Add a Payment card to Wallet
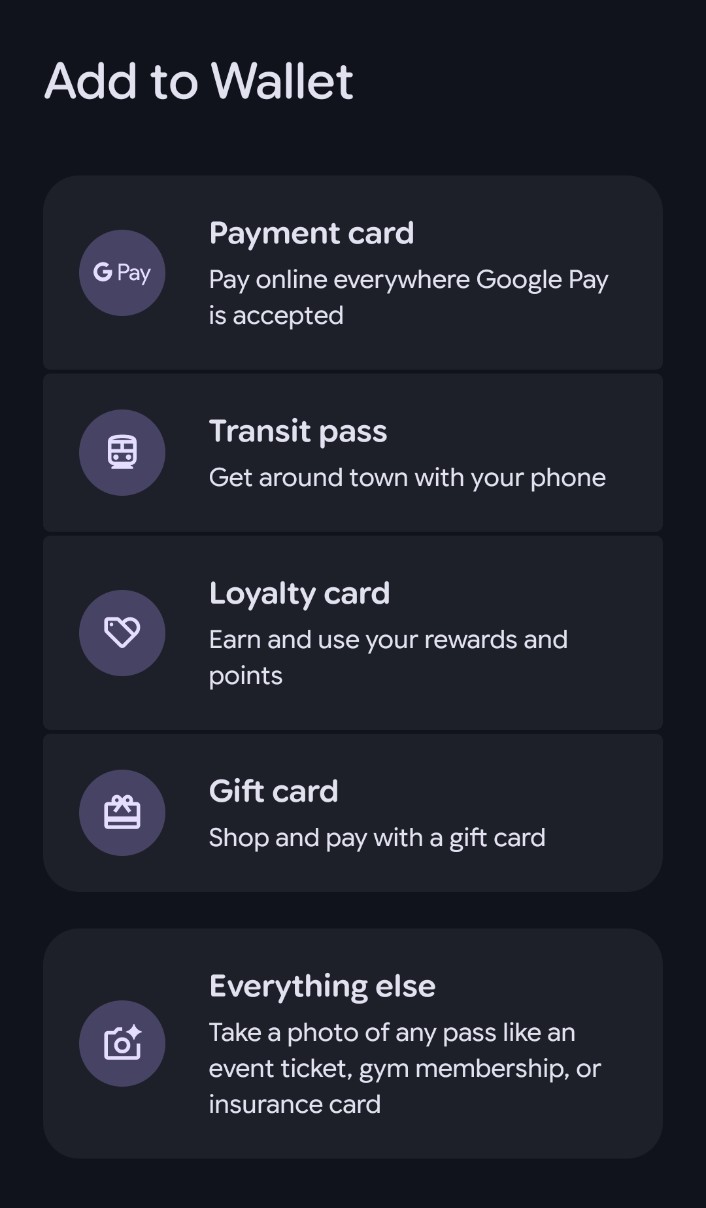706x1208 pixels. [352, 272]
